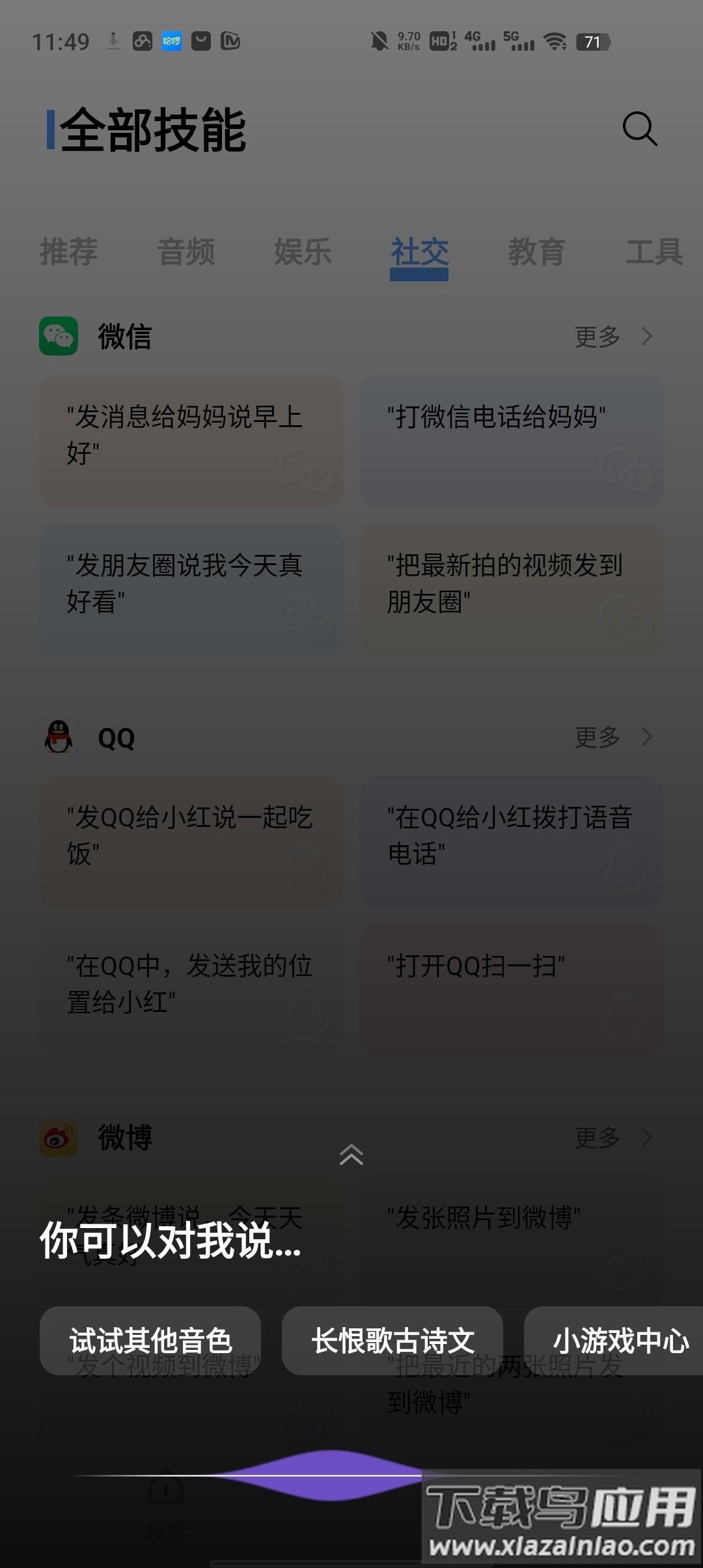The height and width of the screenshot is (1568, 703).
Task: Tap the battery level indicator showing 71
Action: [594, 42]
